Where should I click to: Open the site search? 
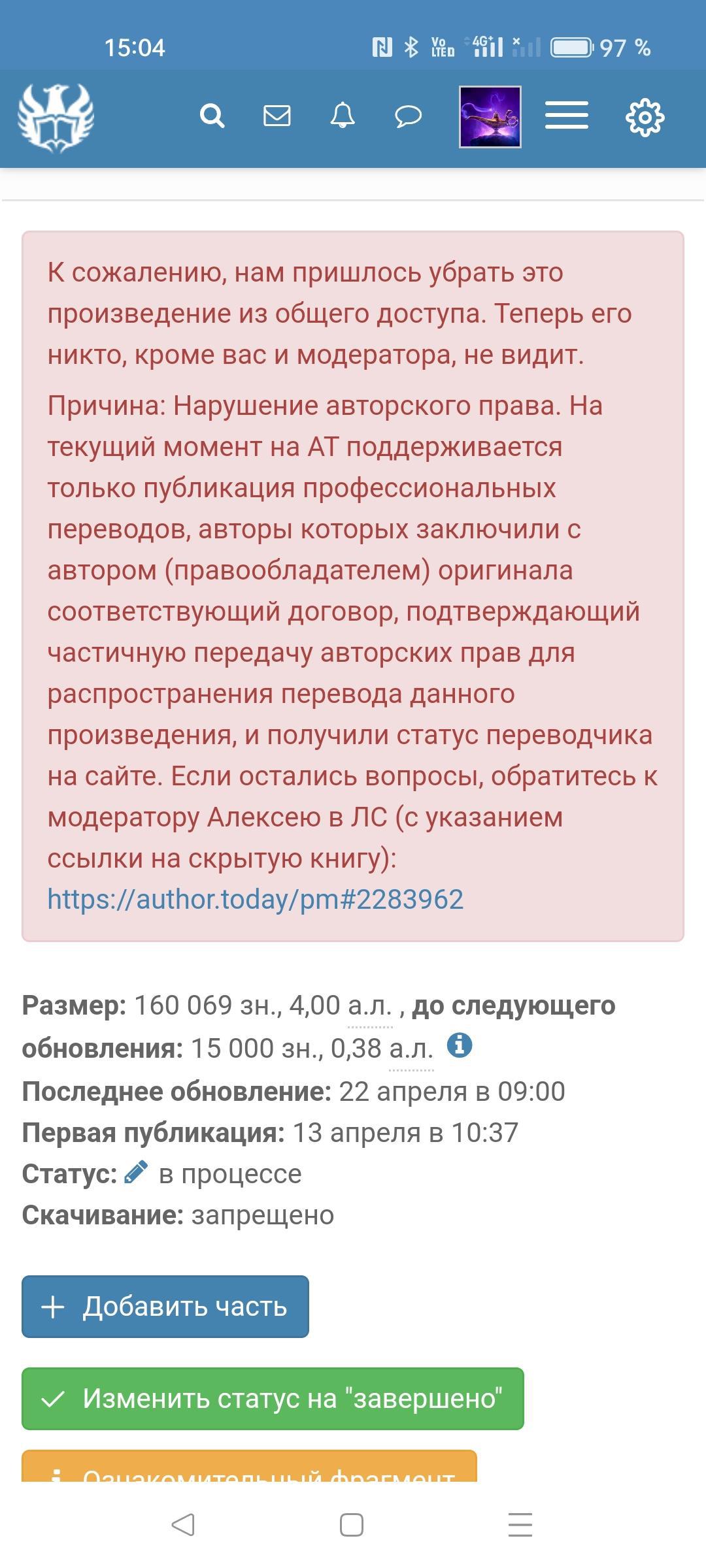[212, 116]
